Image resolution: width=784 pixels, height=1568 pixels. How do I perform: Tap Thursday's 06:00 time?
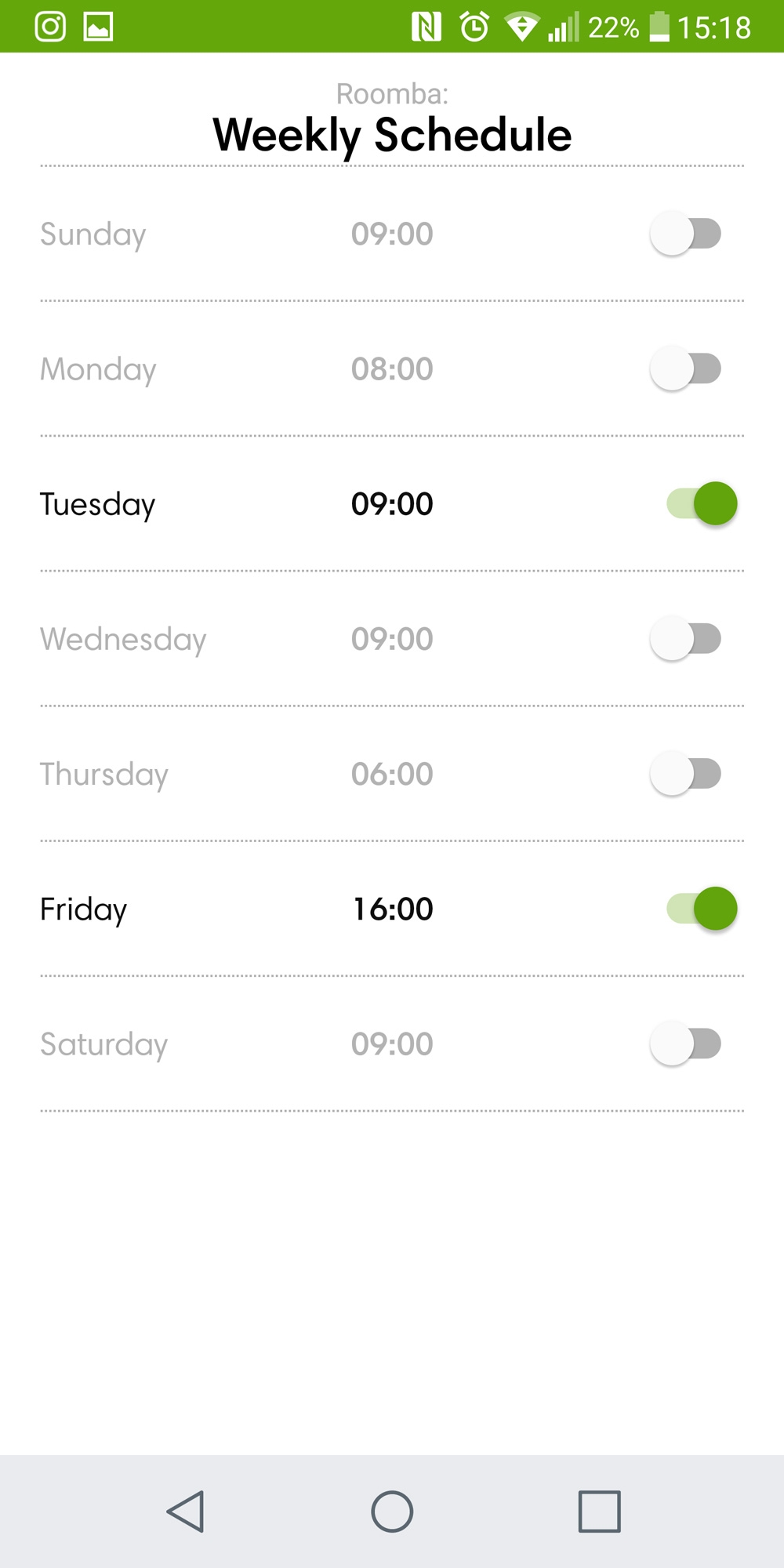point(392,775)
